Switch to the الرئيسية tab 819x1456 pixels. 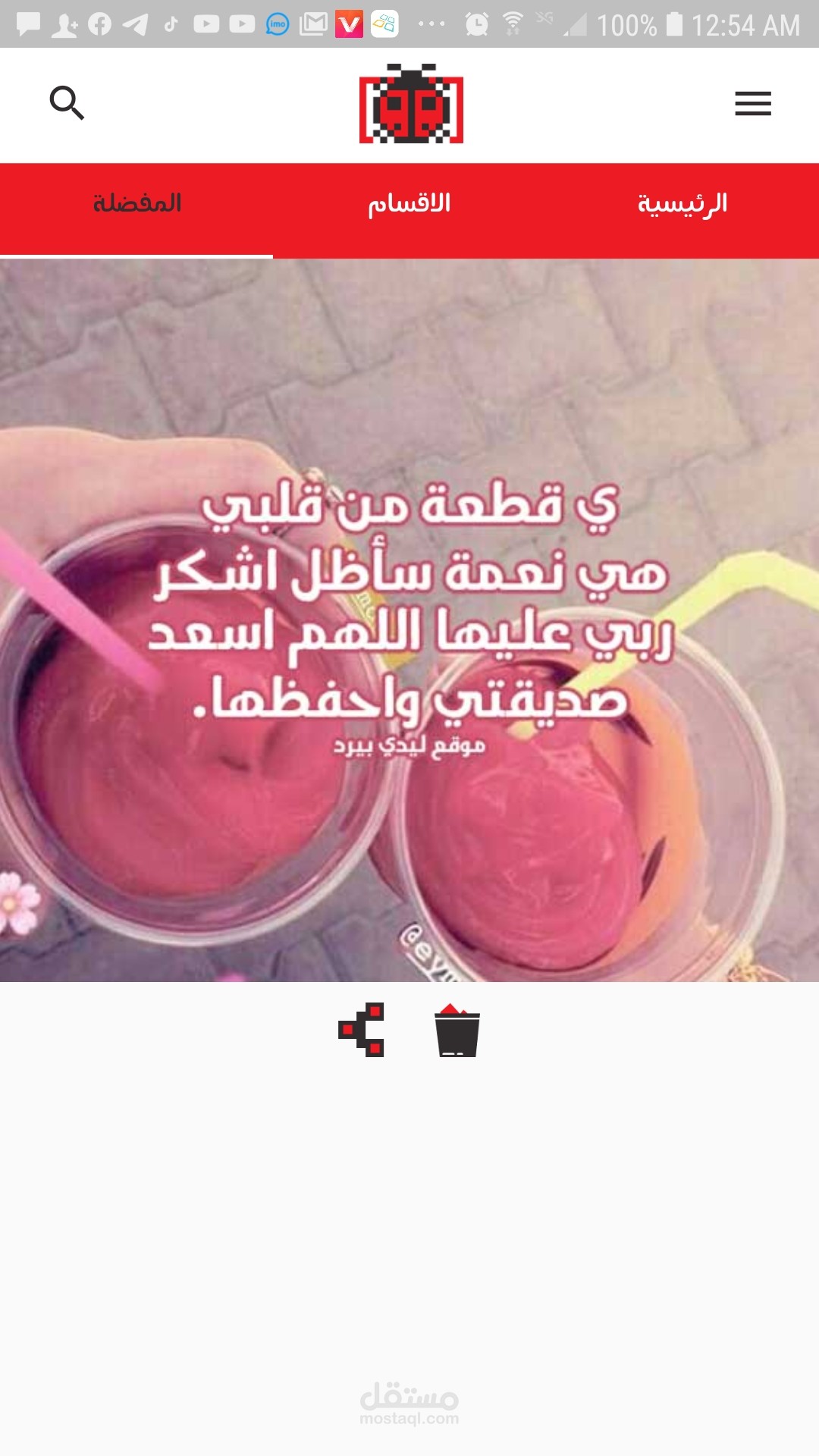(682, 203)
